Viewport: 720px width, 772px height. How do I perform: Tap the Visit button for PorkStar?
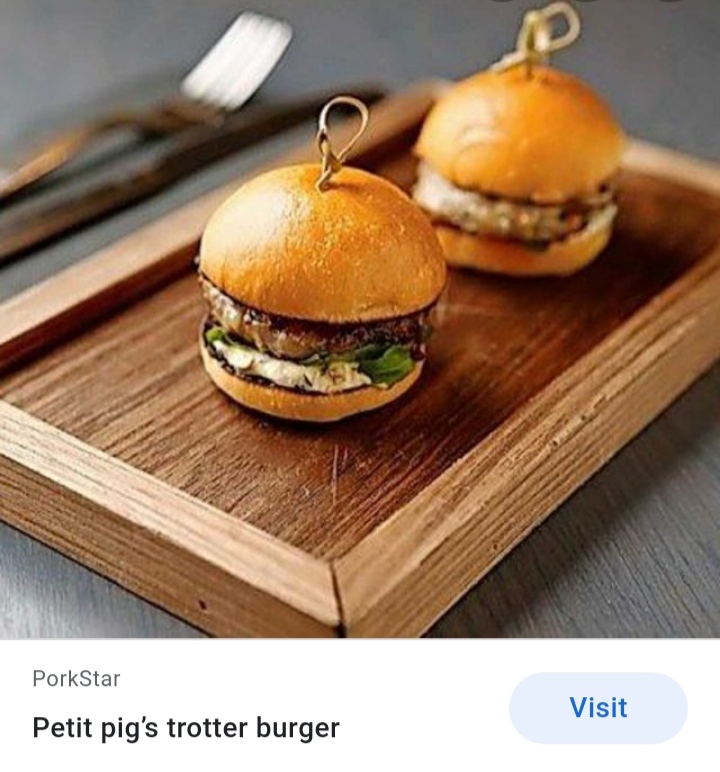(x=597, y=708)
